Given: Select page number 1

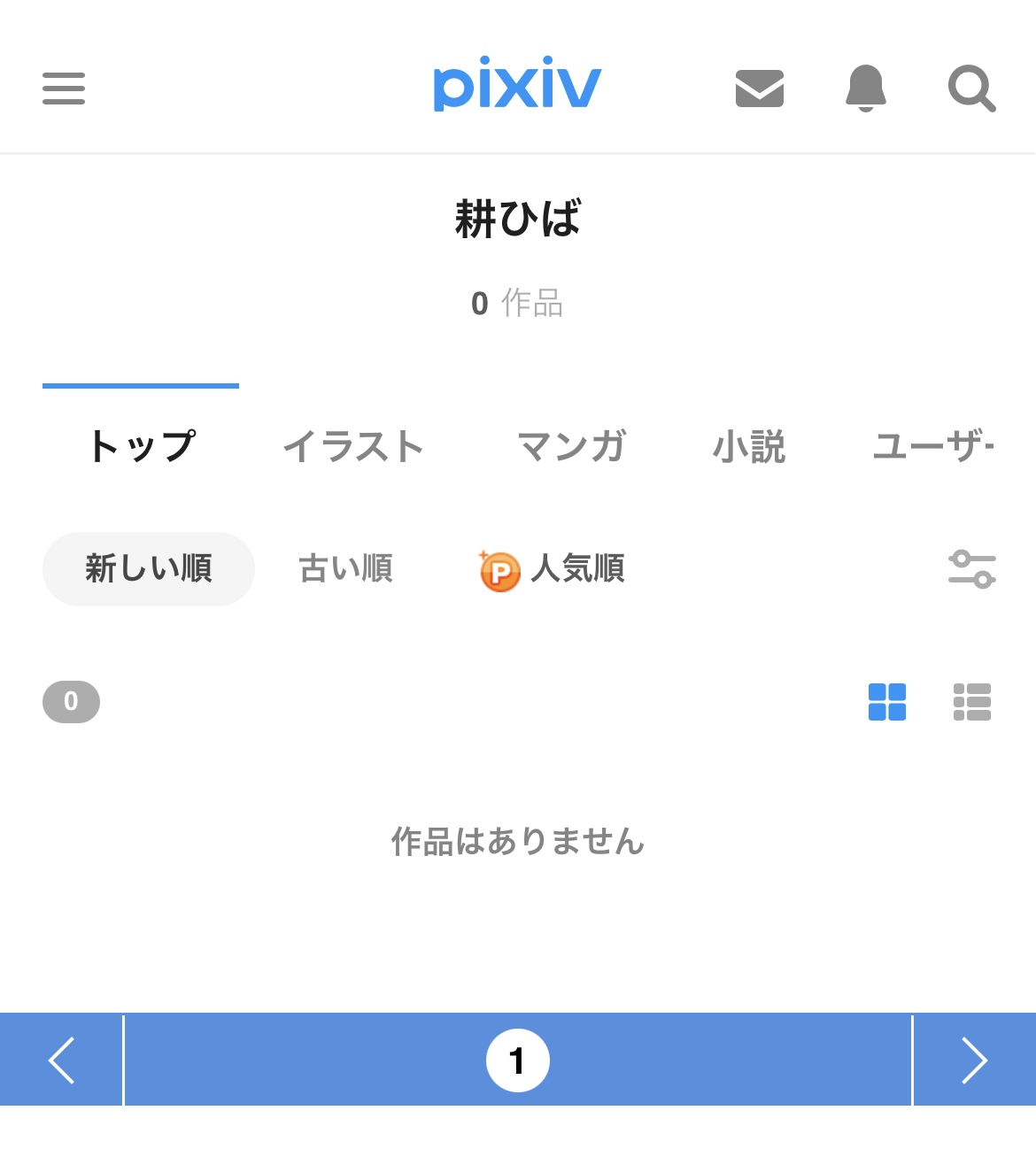Looking at the screenshot, I should (518, 1060).
